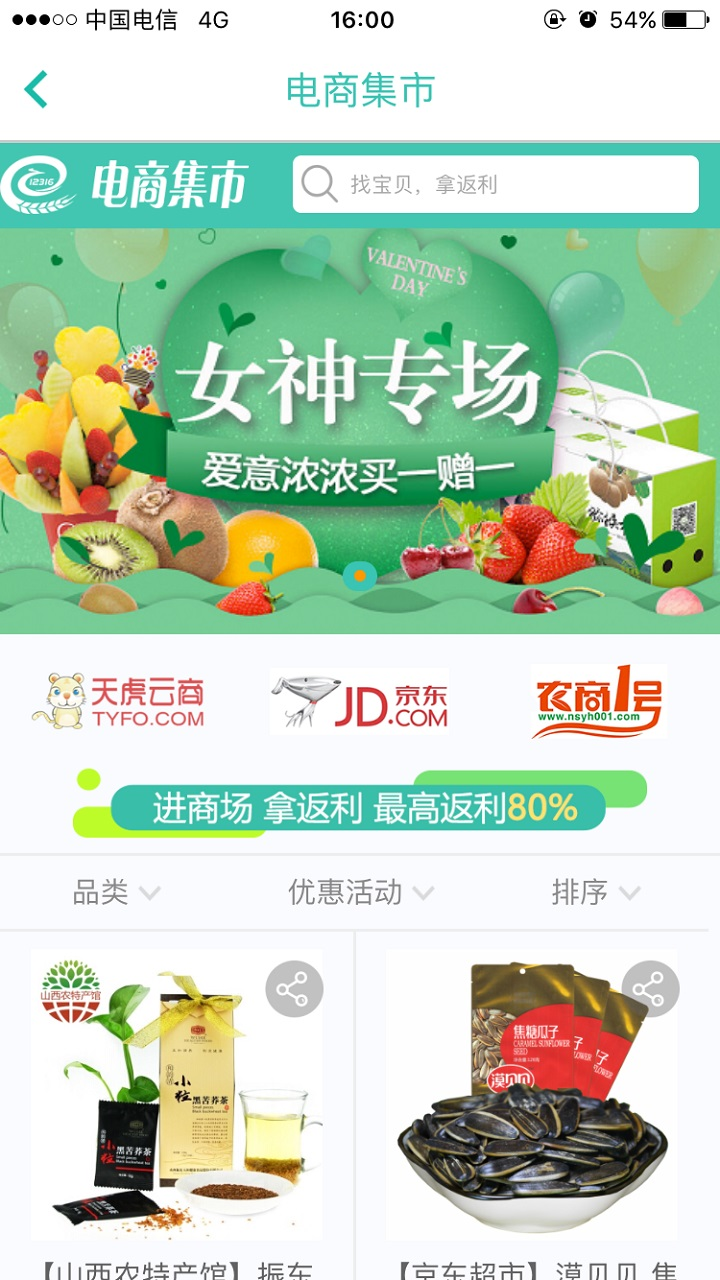Image resolution: width=720 pixels, height=1280 pixels.
Task: Share the 京东超市 sunflower seeds product
Action: pos(650,990)
